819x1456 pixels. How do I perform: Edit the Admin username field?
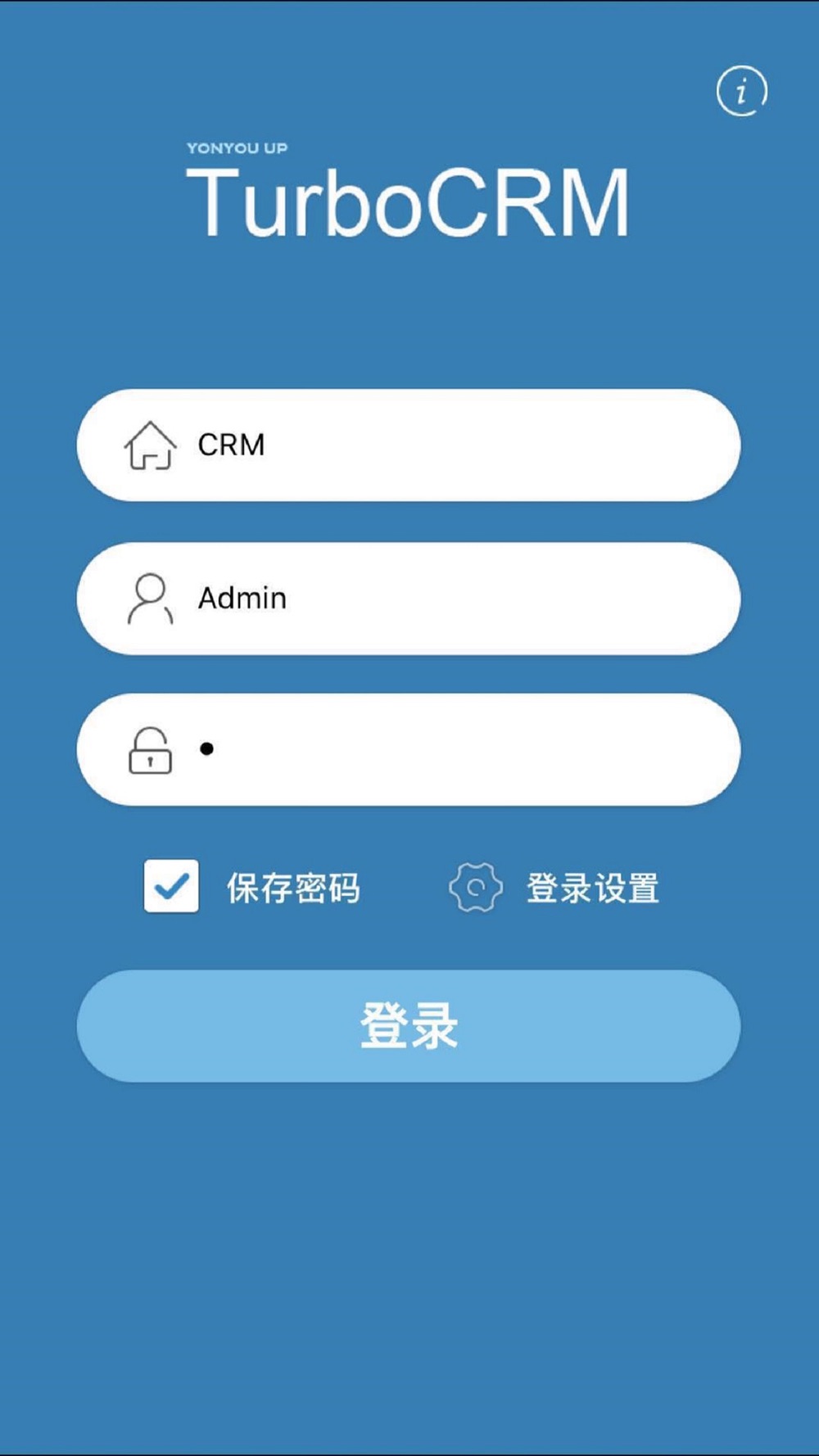[409, 598]
